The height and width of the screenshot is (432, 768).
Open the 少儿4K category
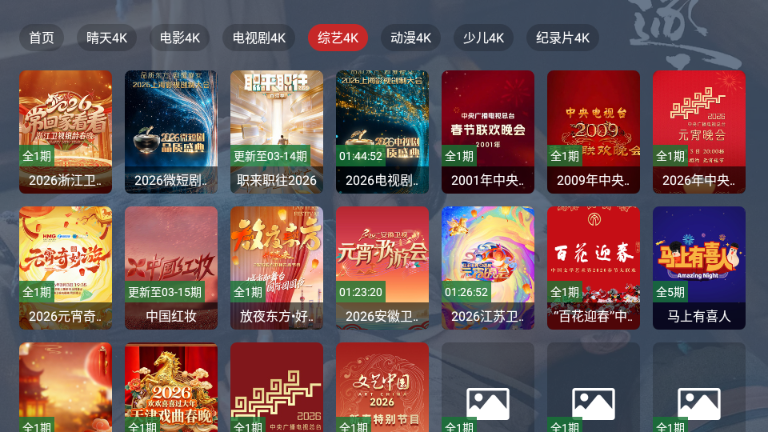[483, 38]
